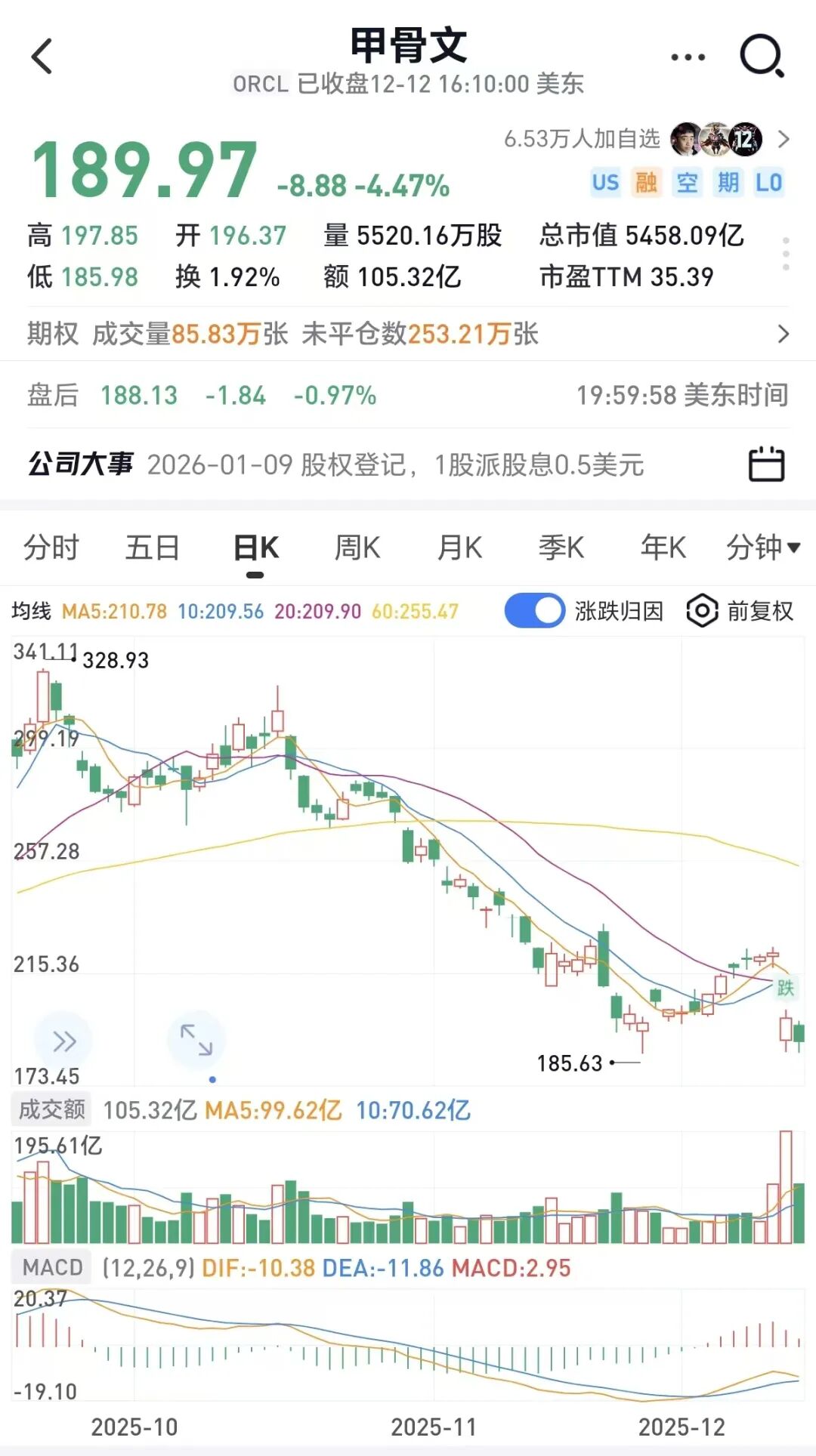Image resolution: width=816 pixels, height=1456 pixels.
Task: Open the 公司大事 calendar icon
Action: click(766, 464)
